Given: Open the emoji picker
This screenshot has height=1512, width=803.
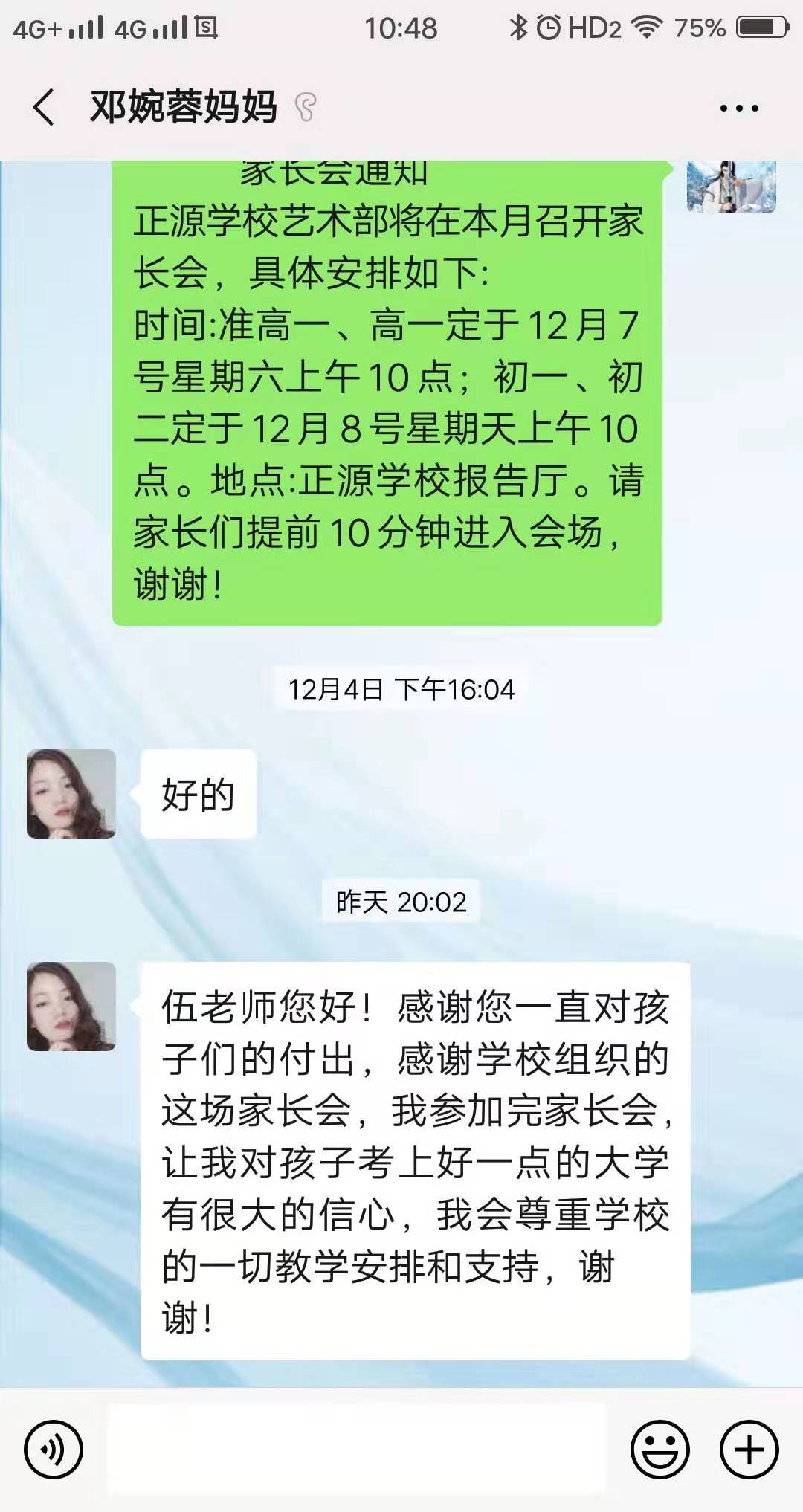Looking at the screenshot, I should click(660, 1449).
